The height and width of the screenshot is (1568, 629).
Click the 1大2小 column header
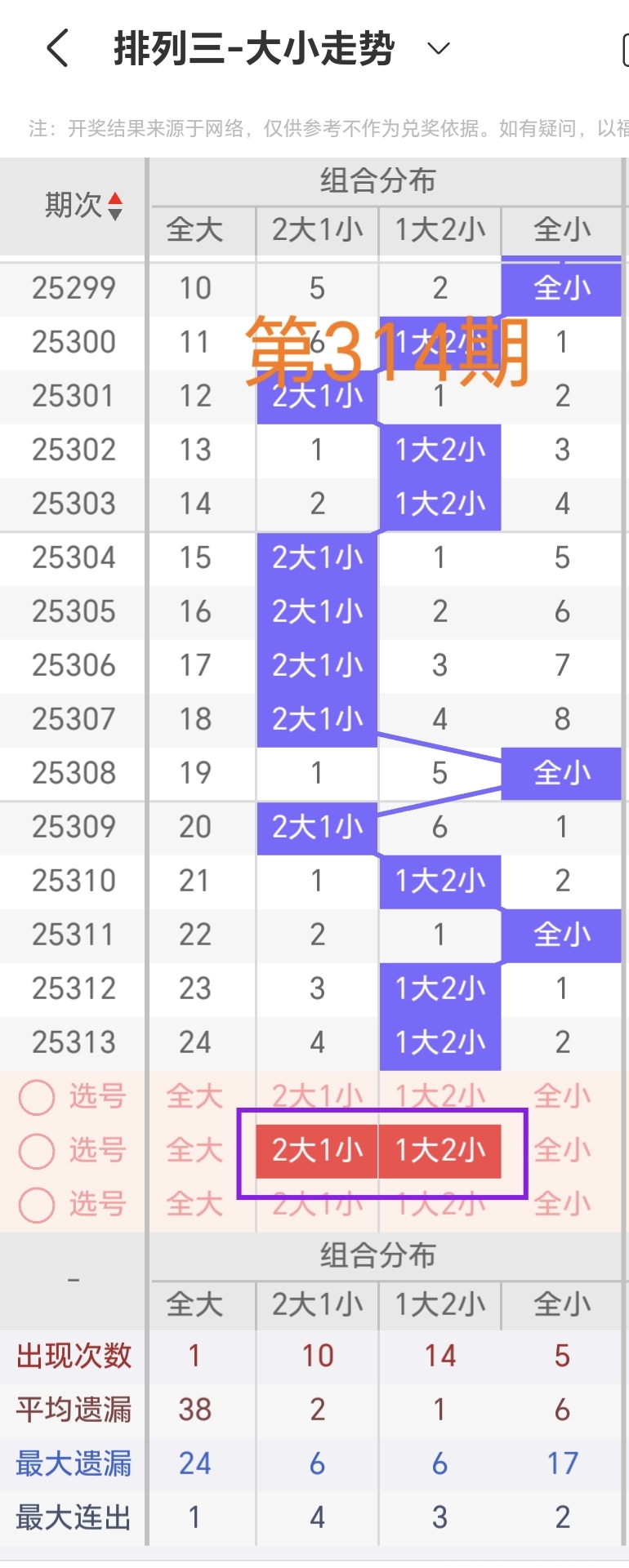[439, 231]
